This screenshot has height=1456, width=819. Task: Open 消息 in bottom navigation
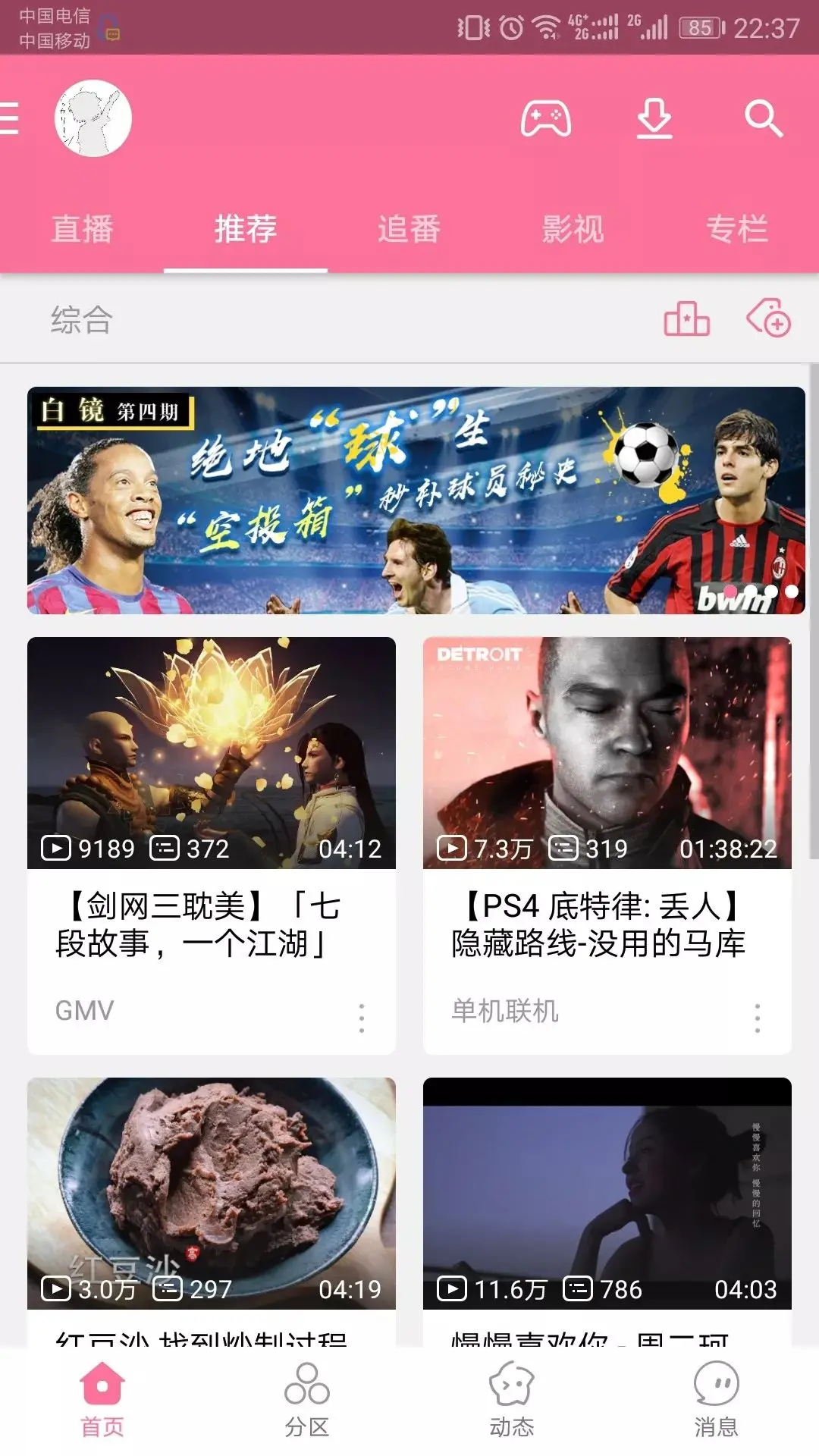[716, 1400]
